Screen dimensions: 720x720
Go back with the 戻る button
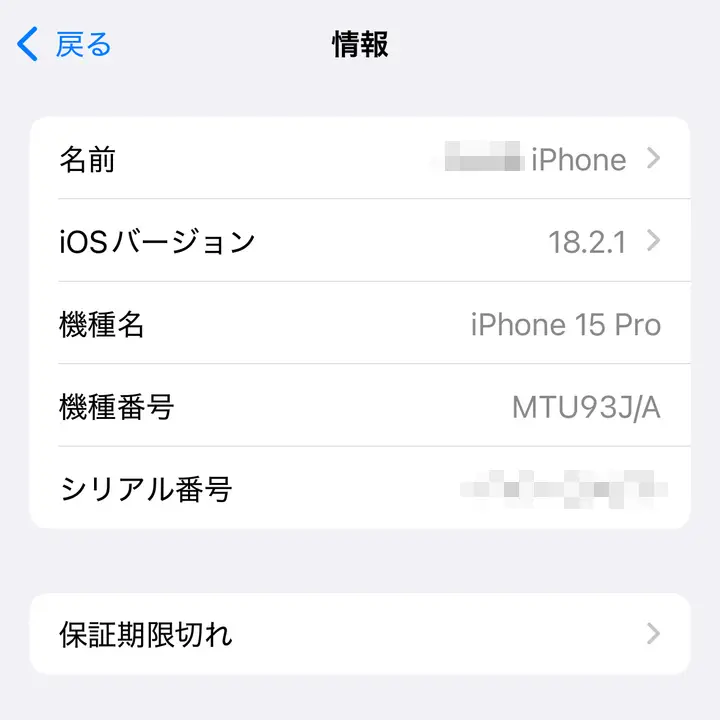tap(65, 45)
